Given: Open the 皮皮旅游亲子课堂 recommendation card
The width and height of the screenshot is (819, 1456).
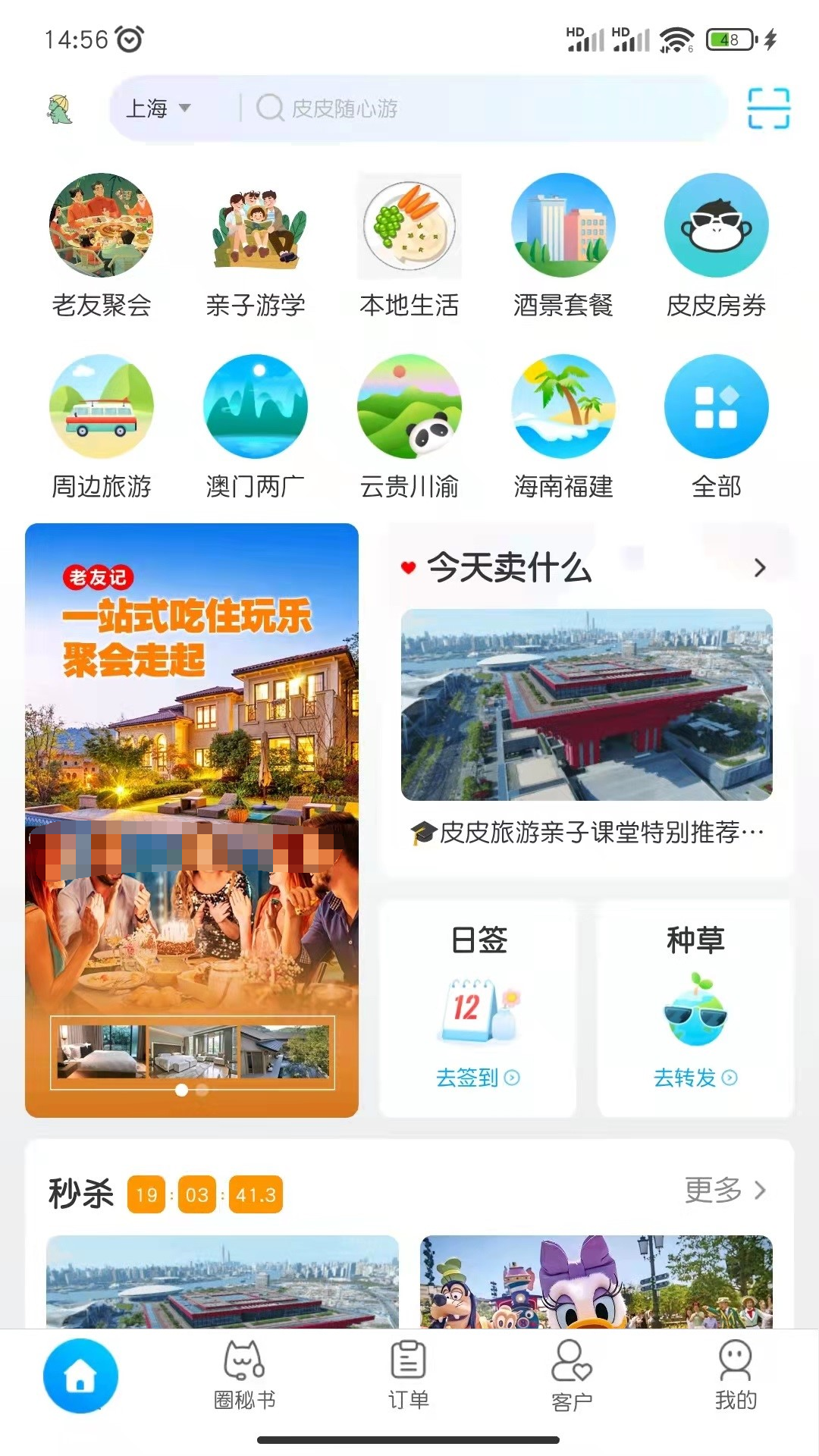Looking at the screenshot, I should coord(586,728).
